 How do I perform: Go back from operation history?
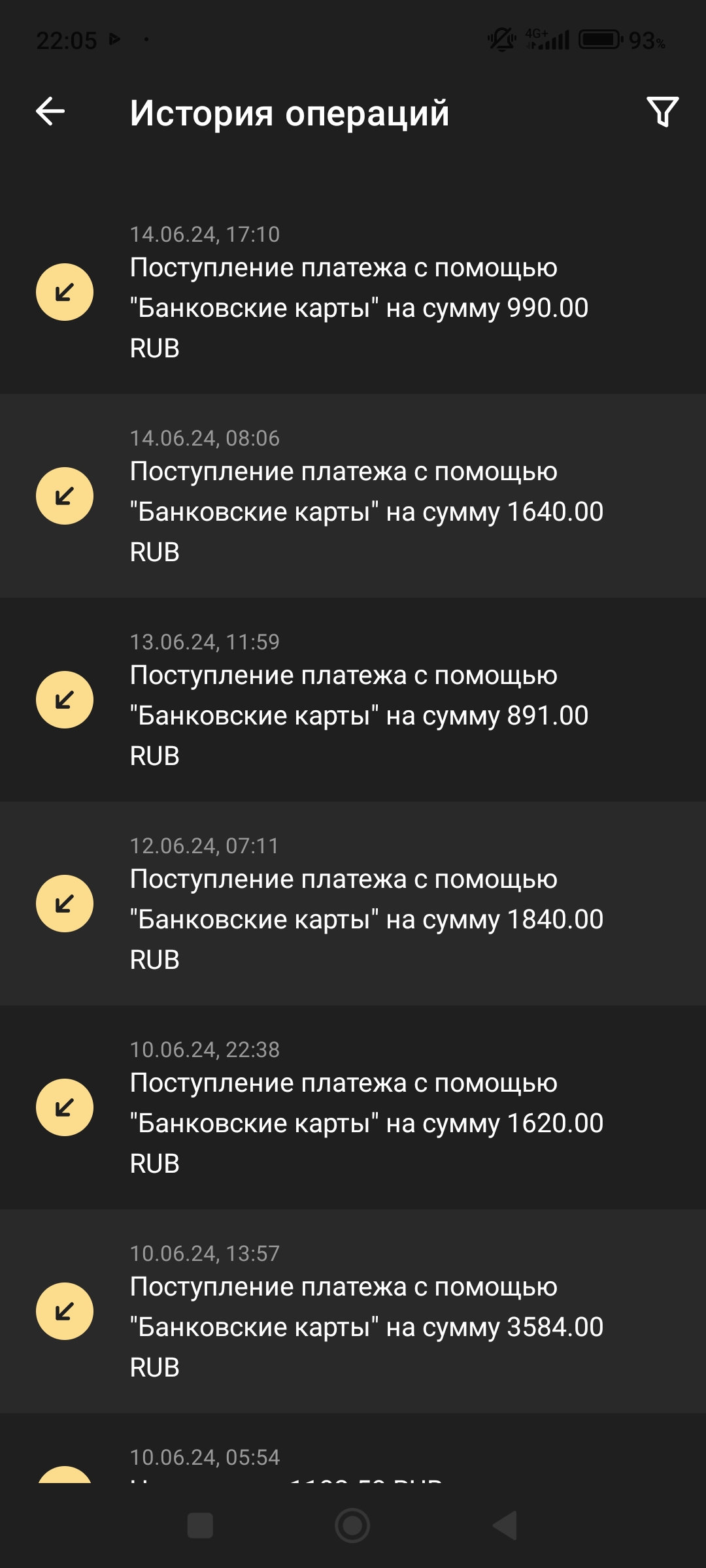50,112
